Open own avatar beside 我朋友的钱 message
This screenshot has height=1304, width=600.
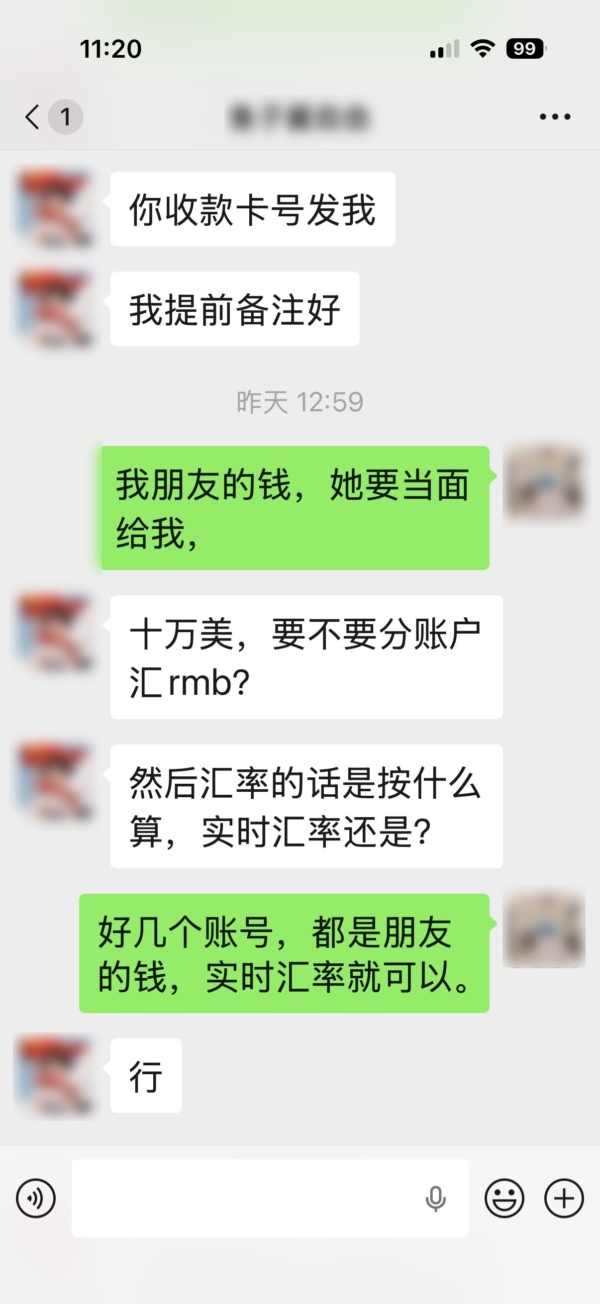pyautogui.click(x=543, y=483)
